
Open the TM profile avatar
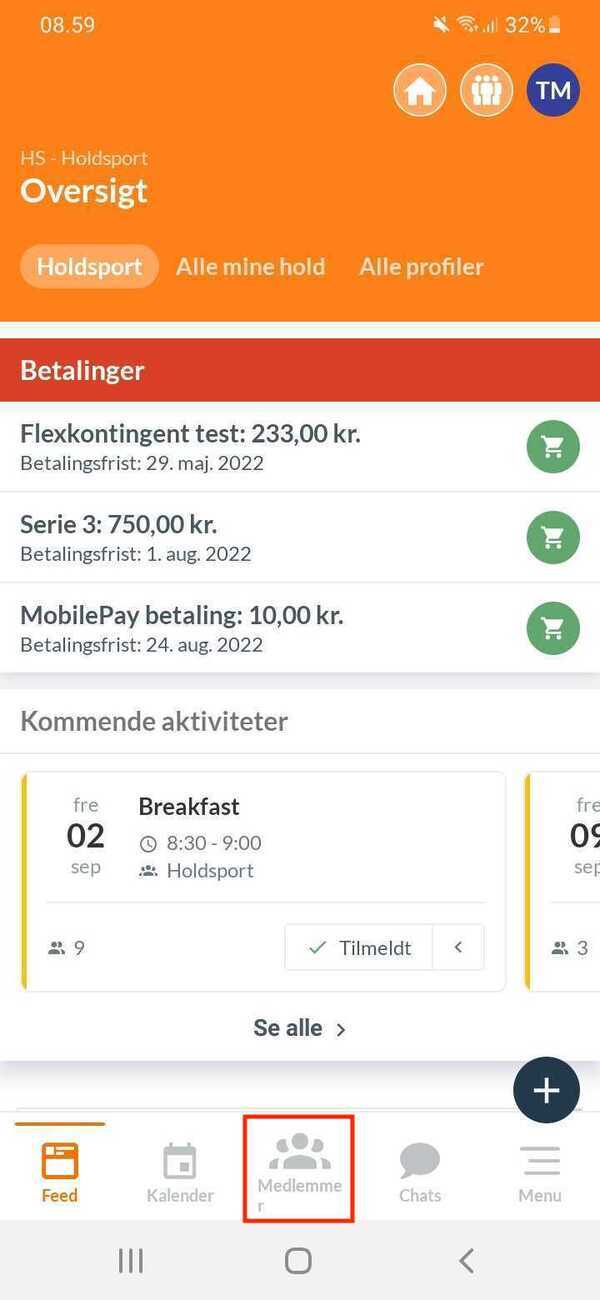553,91
